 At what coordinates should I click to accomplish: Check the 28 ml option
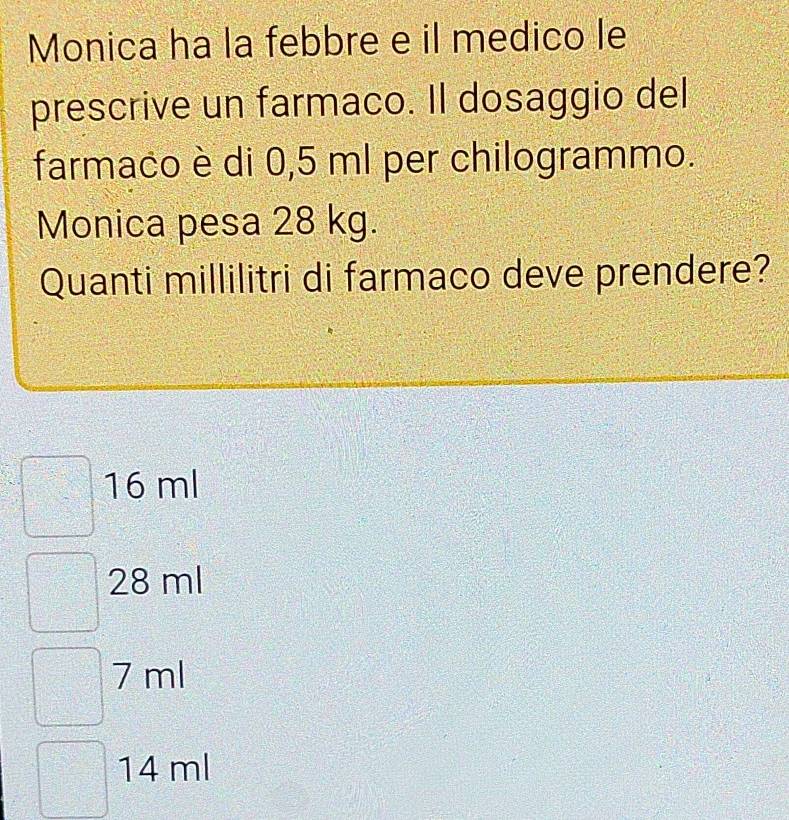point(65,592)
